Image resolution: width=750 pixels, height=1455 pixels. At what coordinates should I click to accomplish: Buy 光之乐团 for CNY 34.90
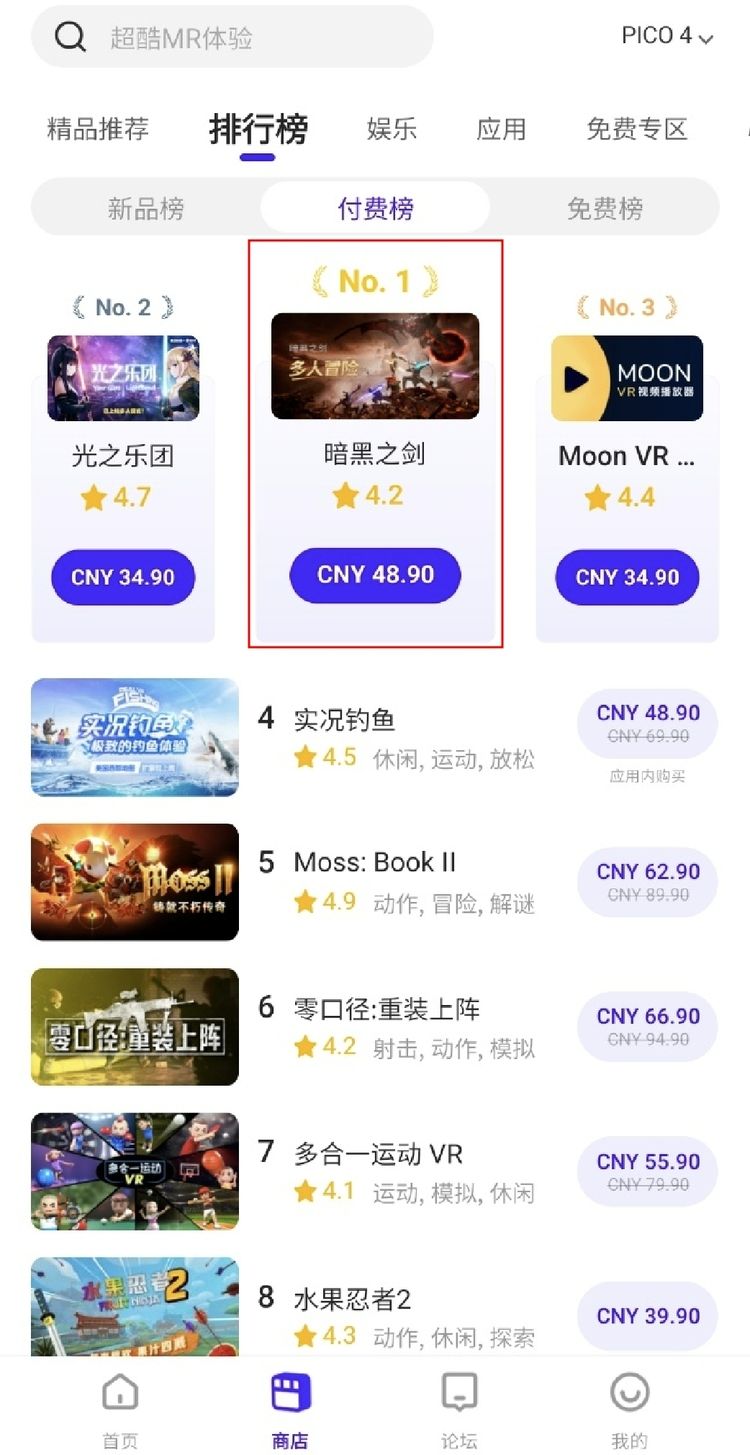point(123,577)
